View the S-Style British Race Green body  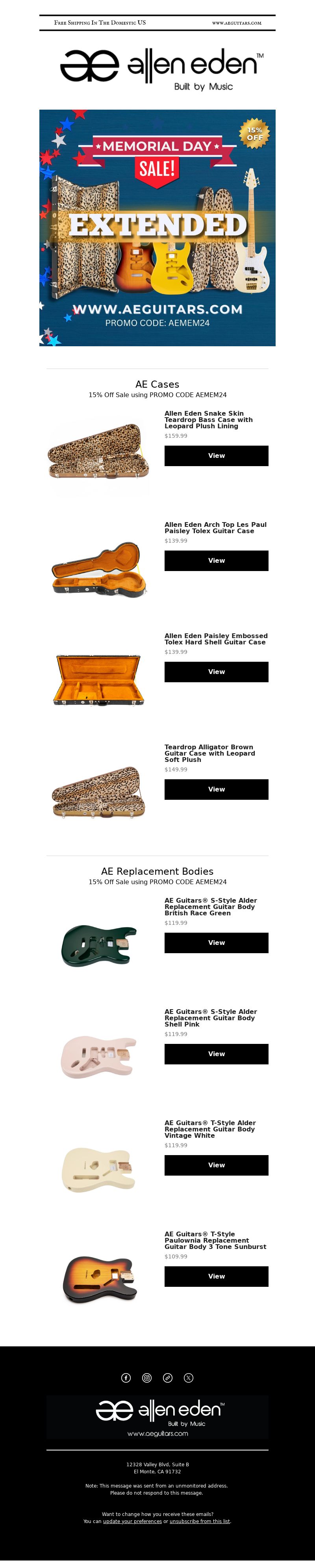point(216,942)
